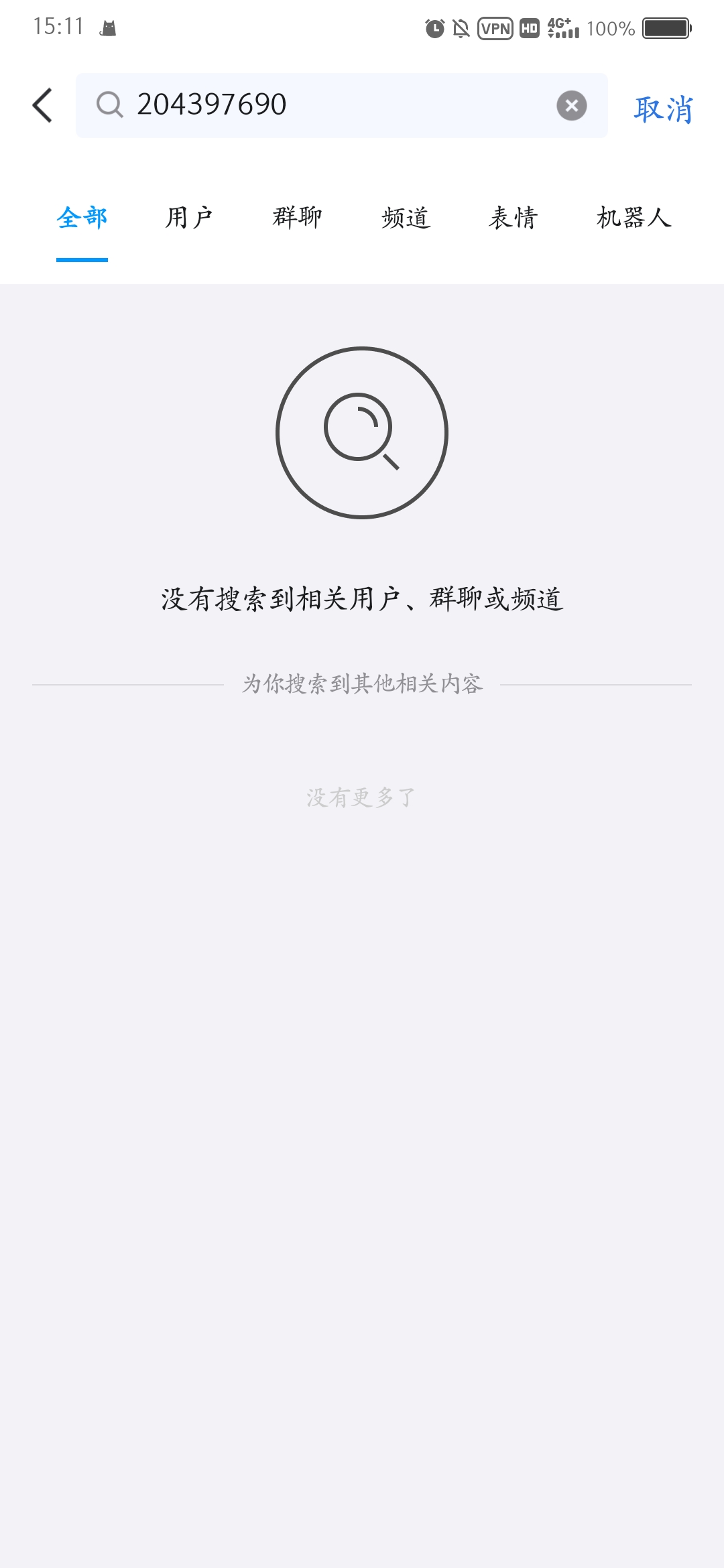
Task: Select the 全部 tab
Action: point(82,218)
